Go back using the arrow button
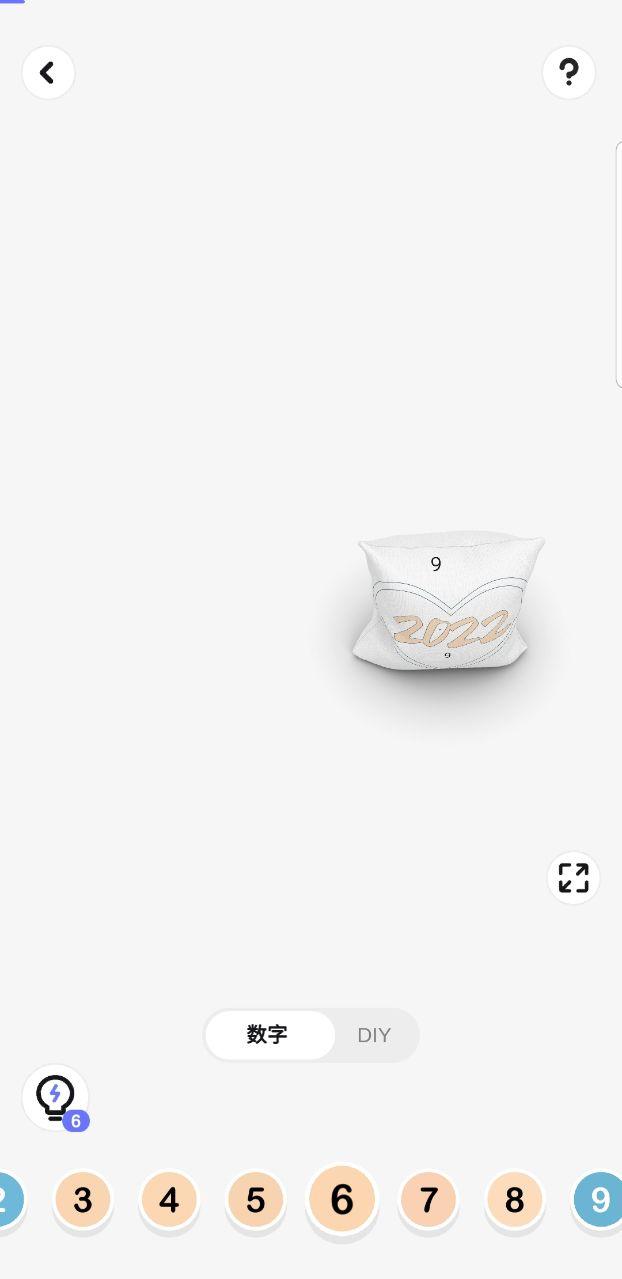Image resolution: width=622 pixels, height=1279 pixels. point(48,73)
